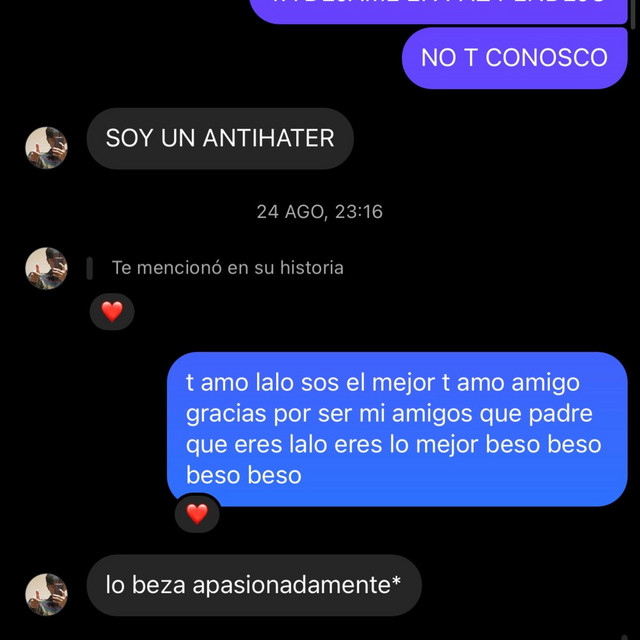Image resolution: width=640 pixels, height=640 pixels.
Task: View heart reaction on 't amo lalo' message
Action: (x=197, y=514)
